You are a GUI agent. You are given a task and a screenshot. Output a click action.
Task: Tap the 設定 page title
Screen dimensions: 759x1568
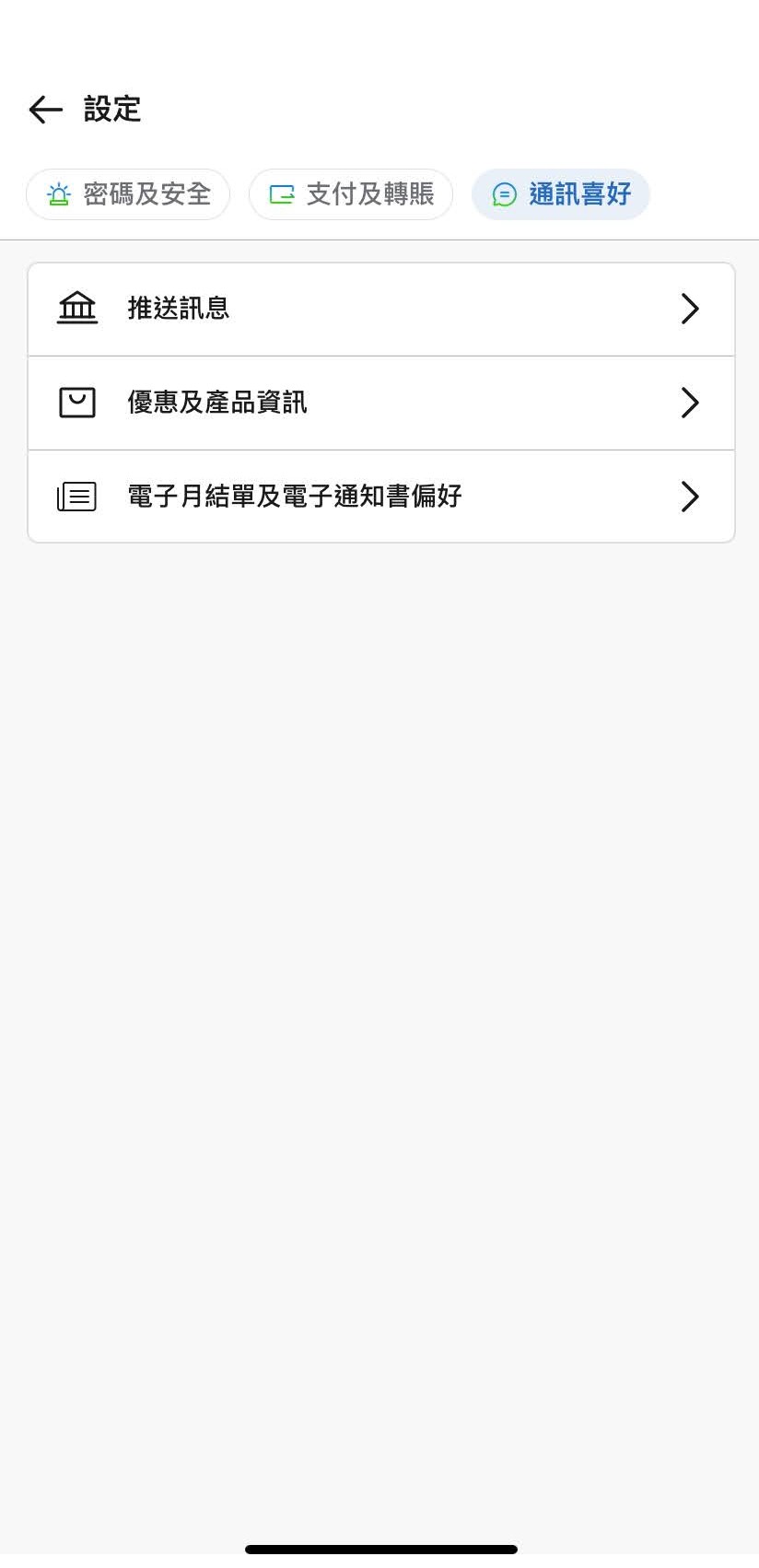[112, 110]
